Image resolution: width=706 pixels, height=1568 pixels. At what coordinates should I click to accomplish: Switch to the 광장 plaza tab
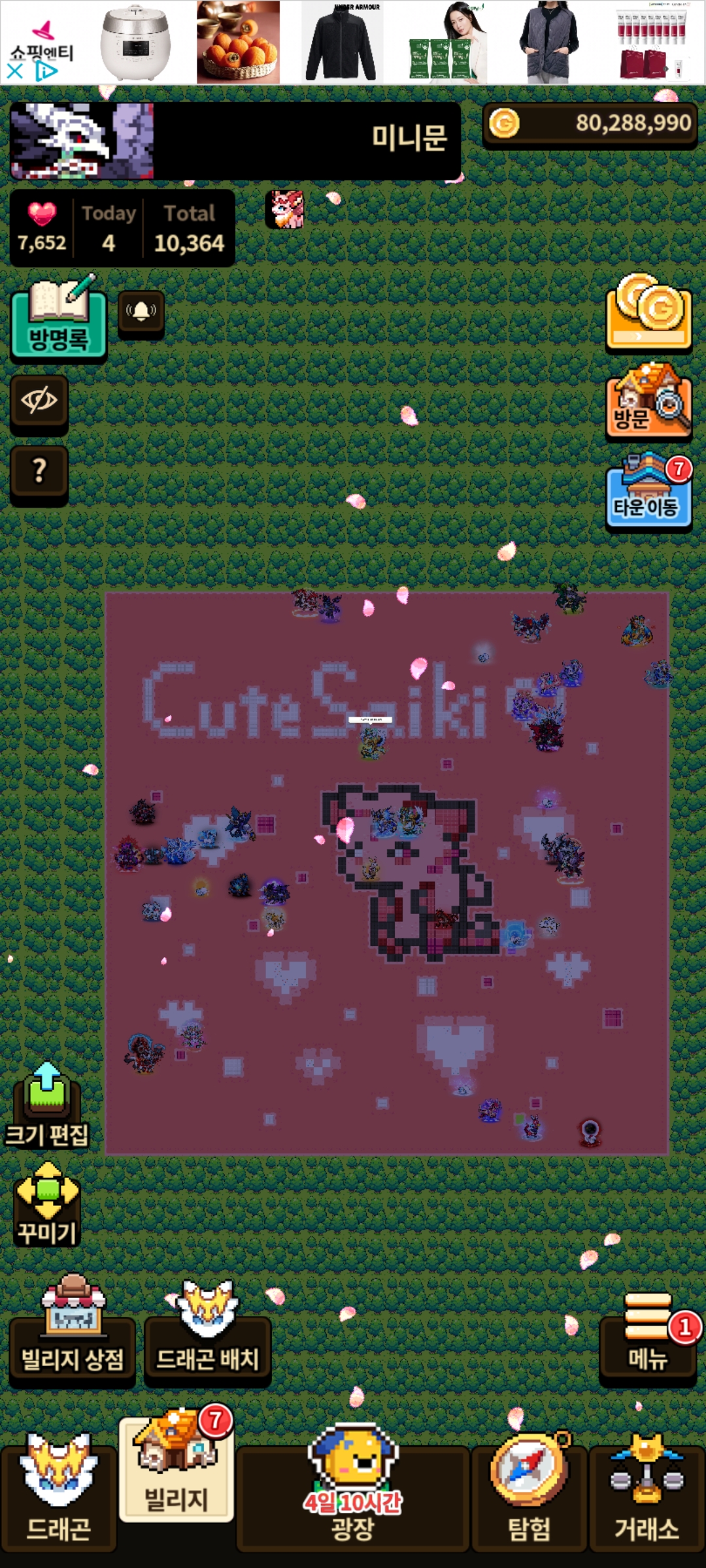coord(353,1497)
